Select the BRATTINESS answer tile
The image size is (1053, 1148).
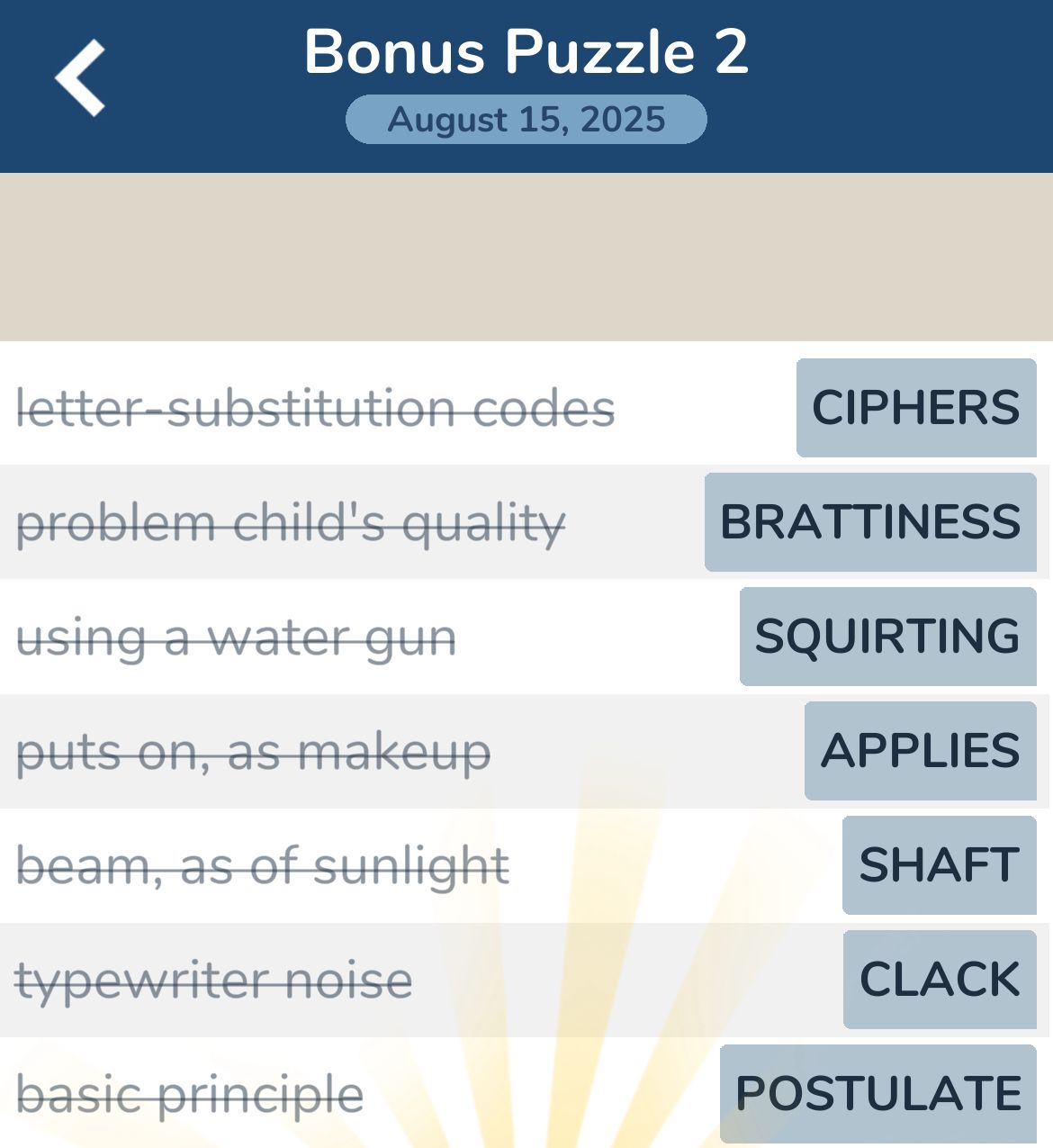(870, 522)
